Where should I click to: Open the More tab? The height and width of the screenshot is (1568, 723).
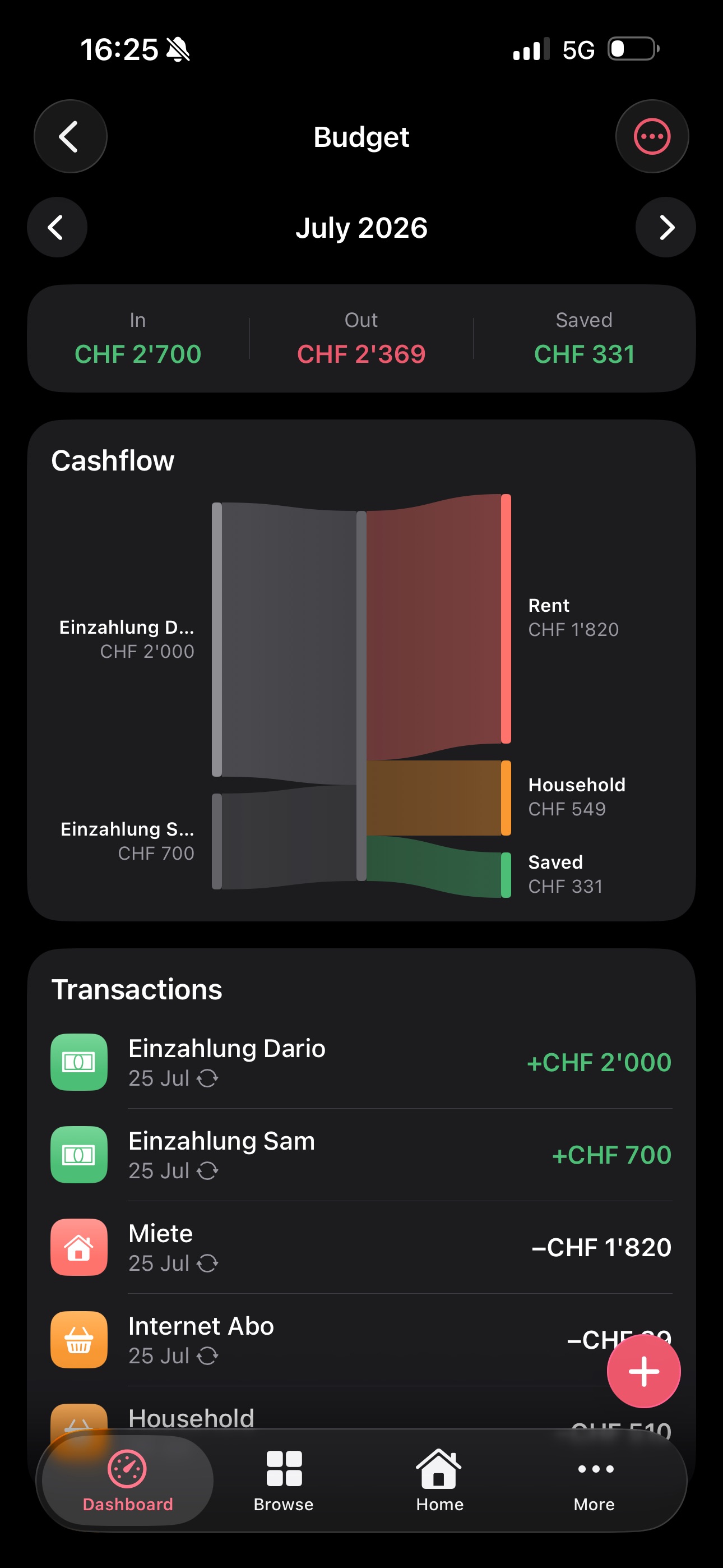tap(595, 1481)
